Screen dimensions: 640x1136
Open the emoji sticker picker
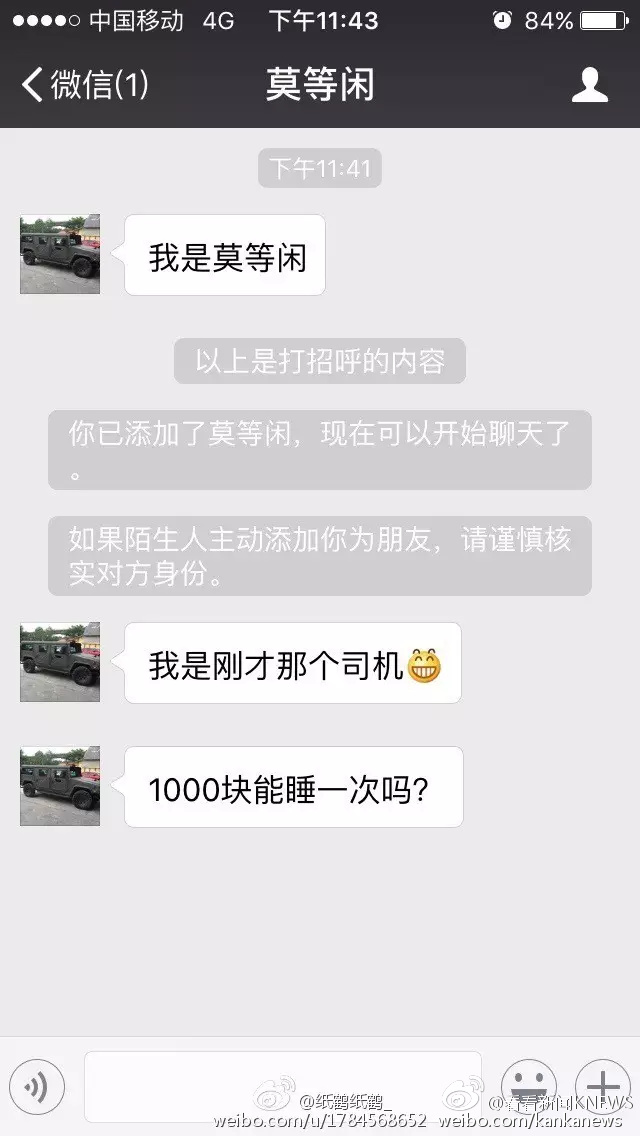click(528, 1087)
